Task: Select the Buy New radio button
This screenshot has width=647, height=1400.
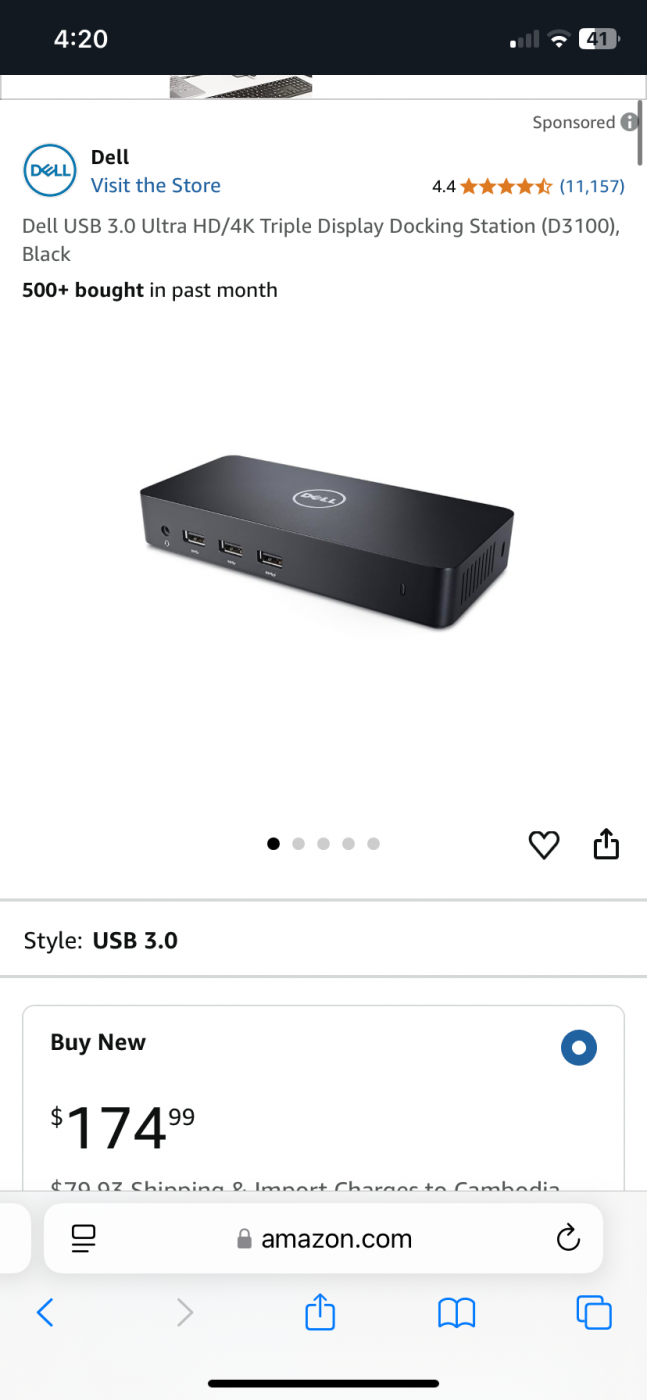Action: pos(579,1048)
